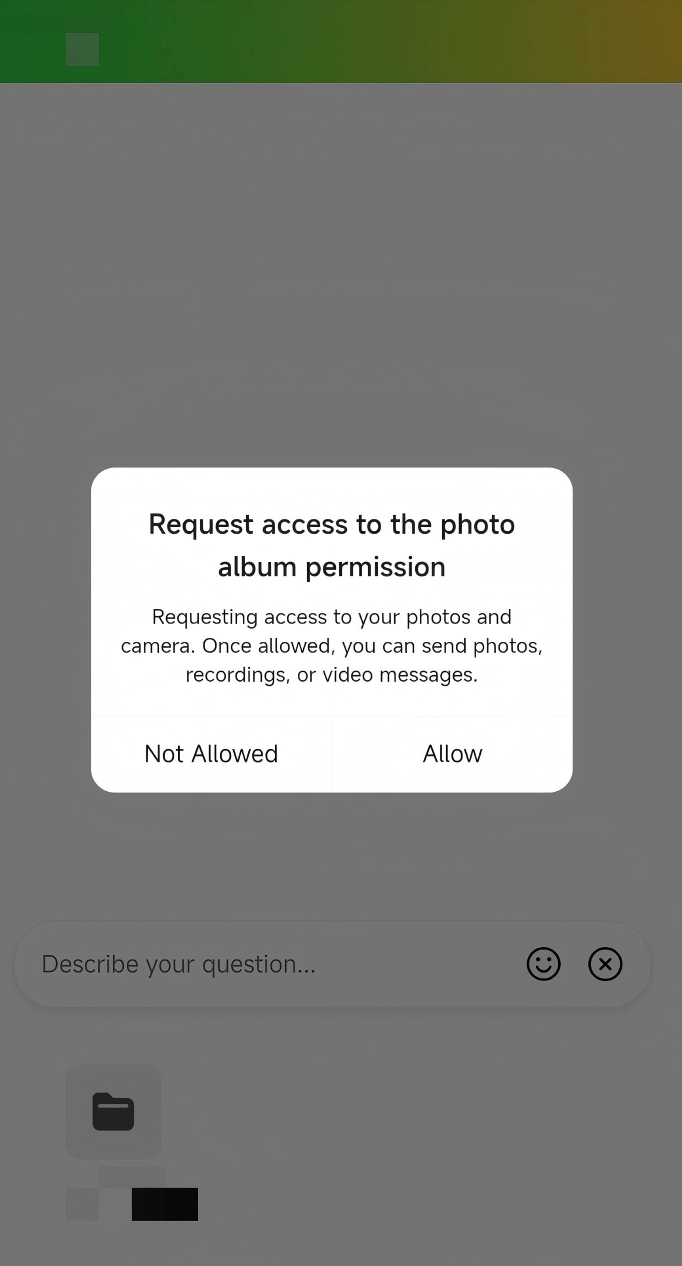Screen dimensions: 682x1266
Task: Choose Not Allowed in the permission dialog
Action: click(211, 754)
